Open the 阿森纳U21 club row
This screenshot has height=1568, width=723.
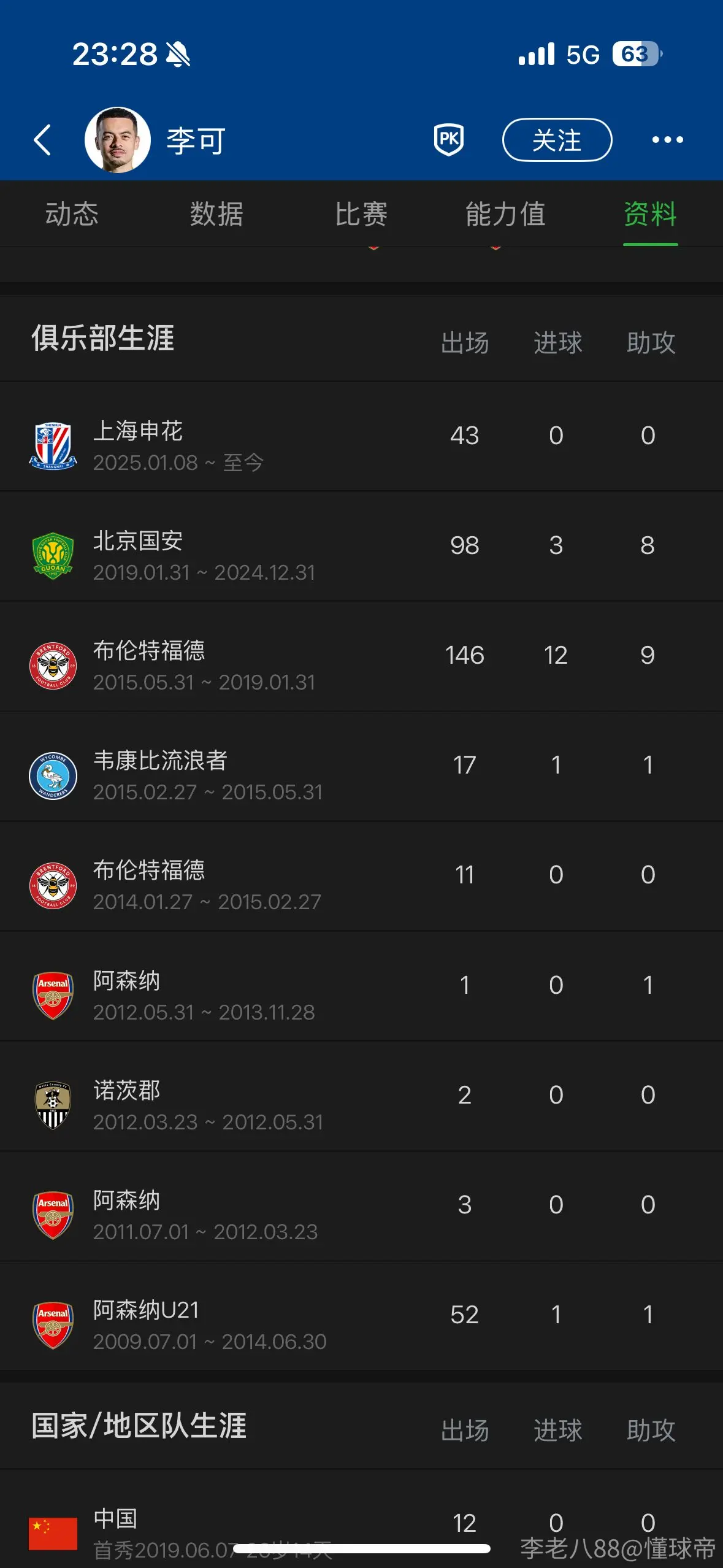361,1315
